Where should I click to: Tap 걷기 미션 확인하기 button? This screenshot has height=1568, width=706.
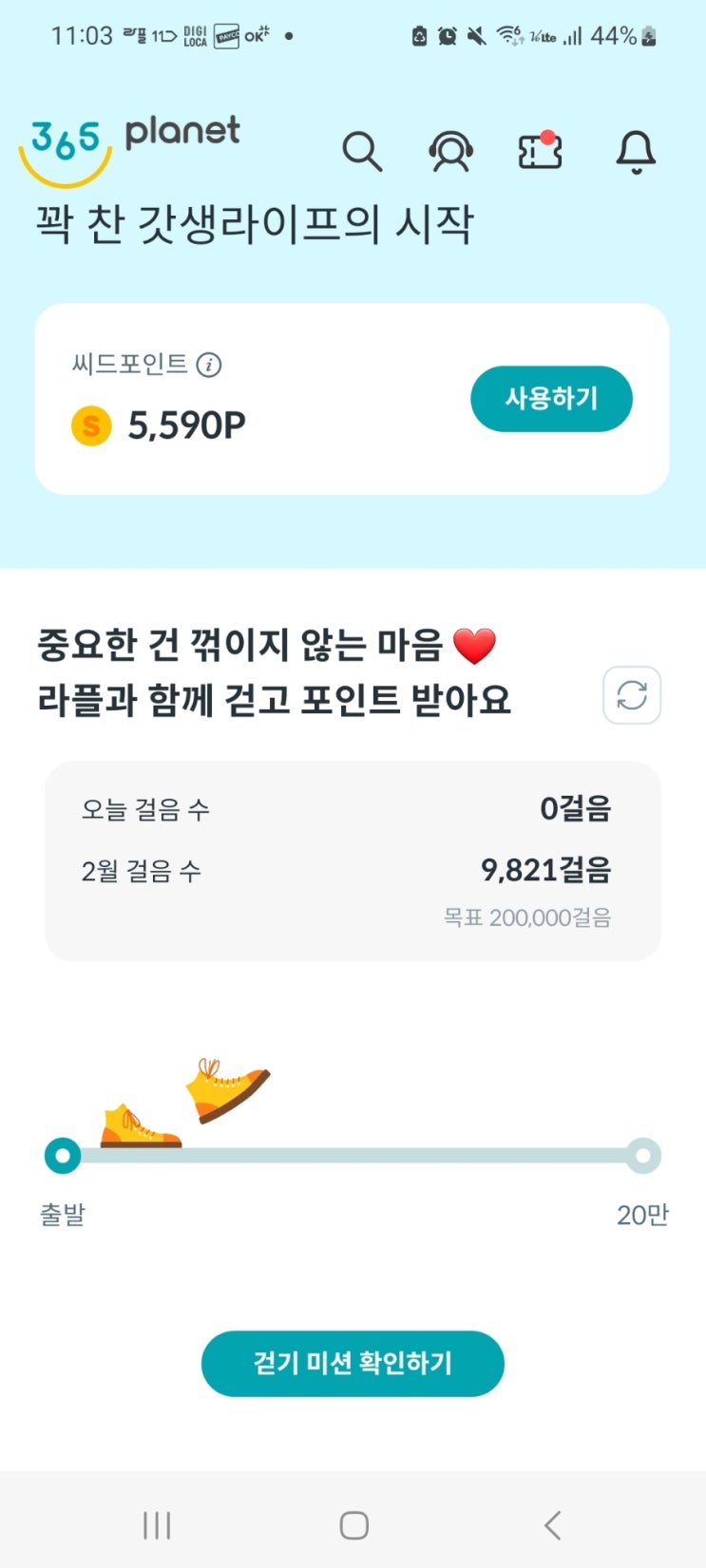tap(353, 1364)
